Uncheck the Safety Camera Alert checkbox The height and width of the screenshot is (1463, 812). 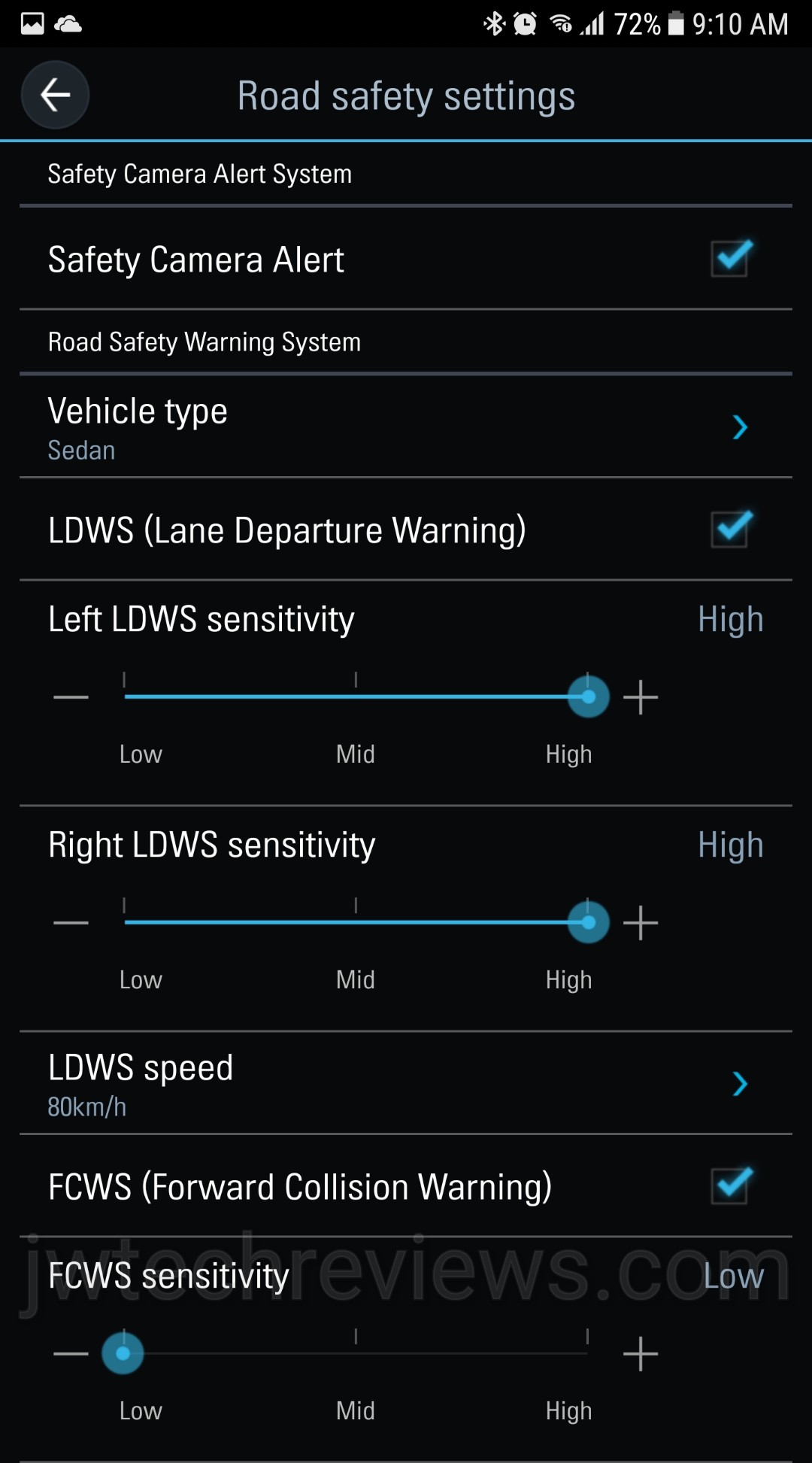click(x=730, y=258)
